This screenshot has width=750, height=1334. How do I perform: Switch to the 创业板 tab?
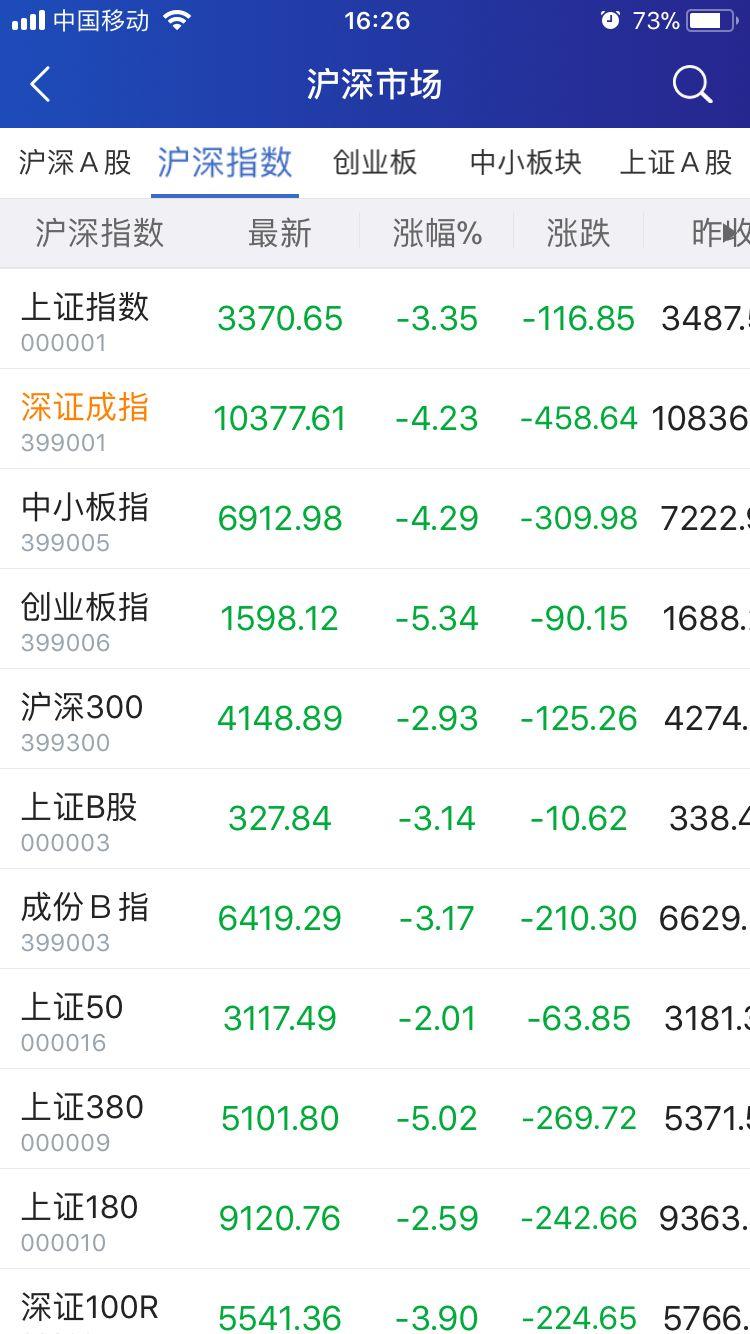coord(375,162)
